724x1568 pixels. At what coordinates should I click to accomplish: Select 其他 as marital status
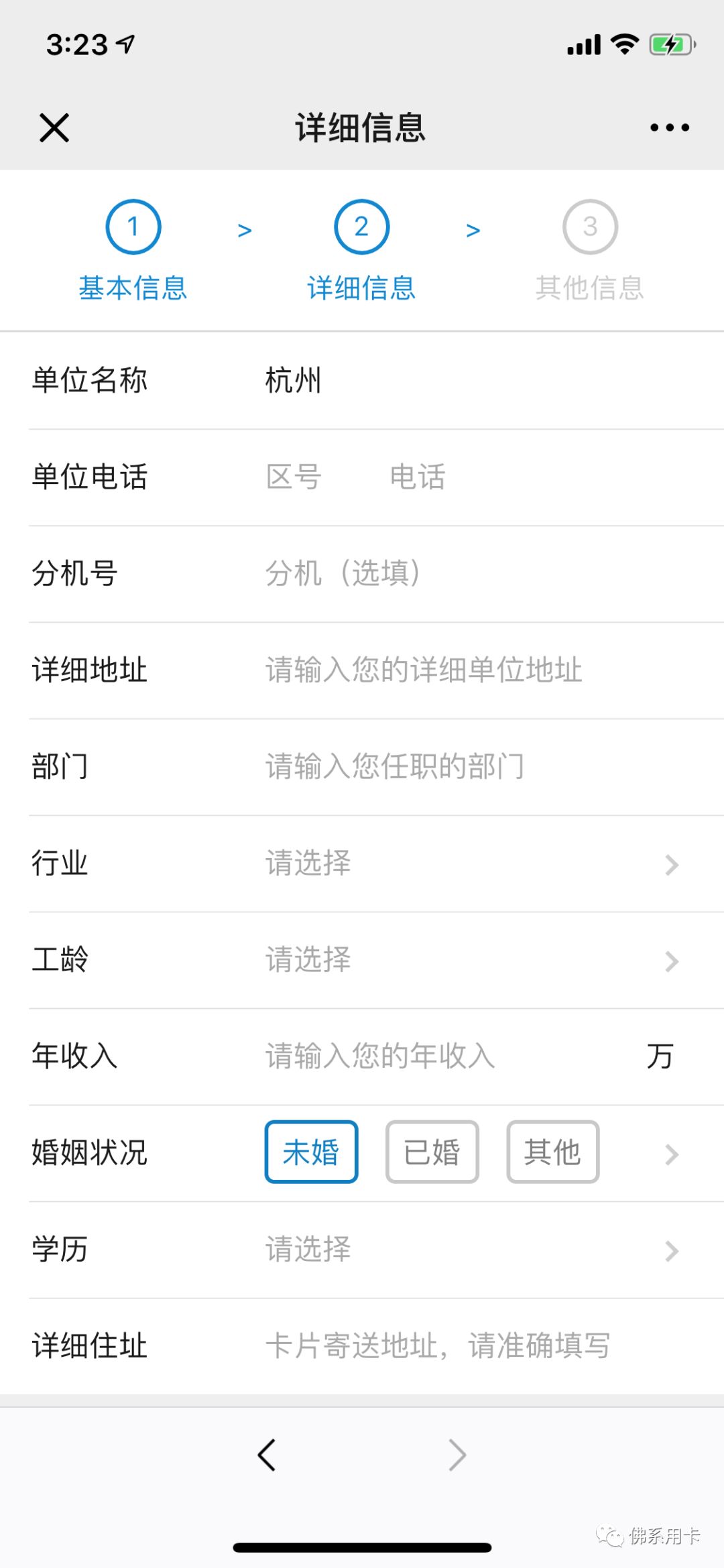(552, 1152)
